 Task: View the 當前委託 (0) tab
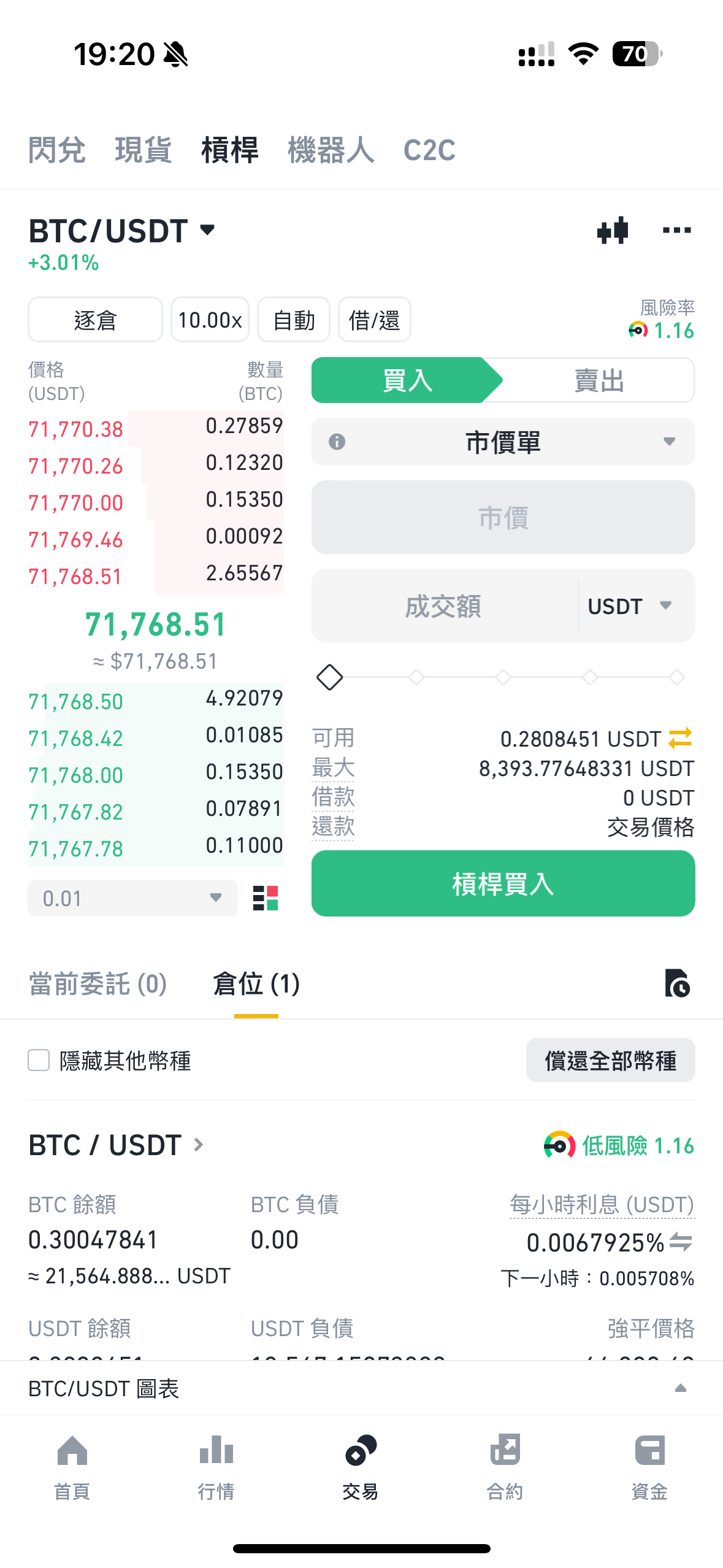[98, 984]
